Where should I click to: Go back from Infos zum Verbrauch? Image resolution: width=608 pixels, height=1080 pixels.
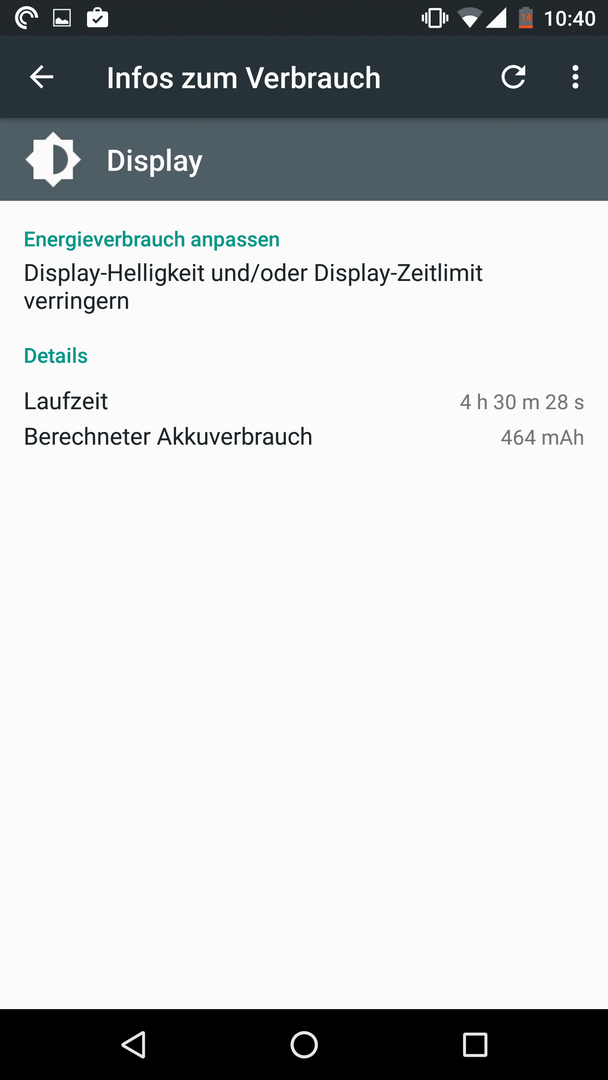pyautogui.click(x=41, y=77)
